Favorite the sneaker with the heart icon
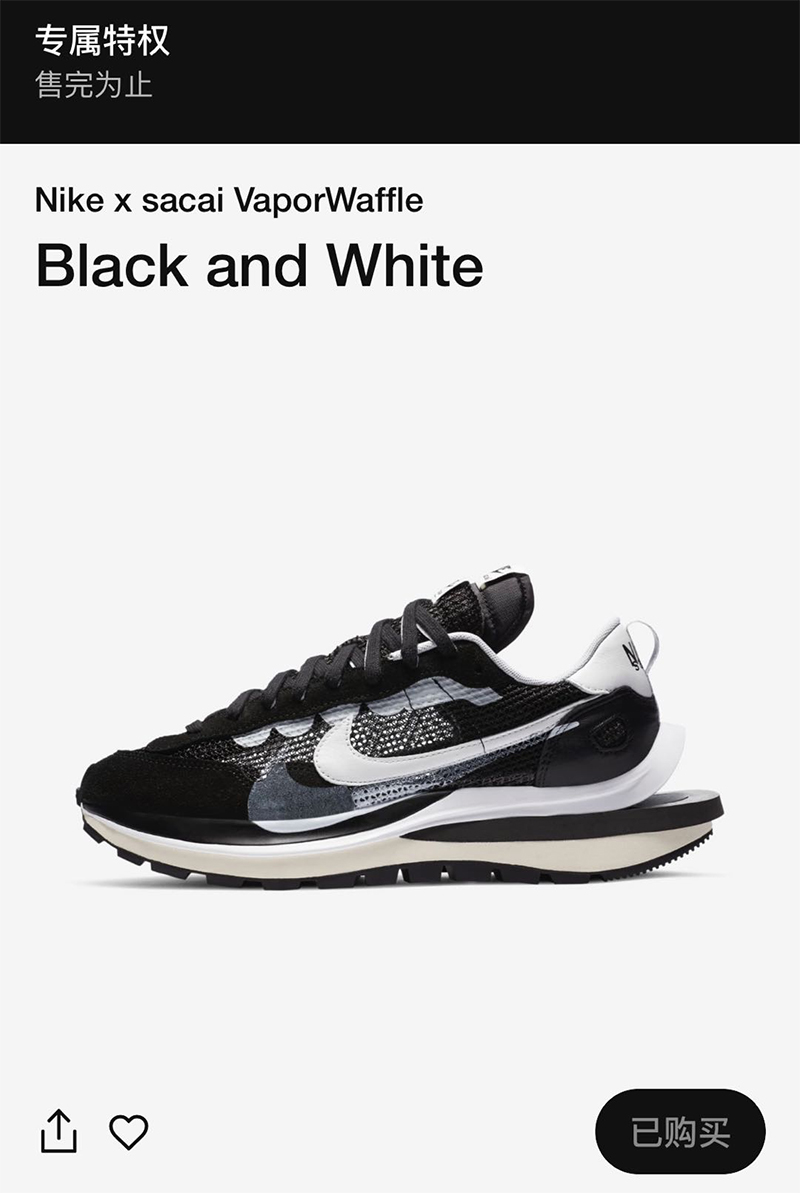The width and height of the screenshot is (800, 1193). pos(128,1132)
